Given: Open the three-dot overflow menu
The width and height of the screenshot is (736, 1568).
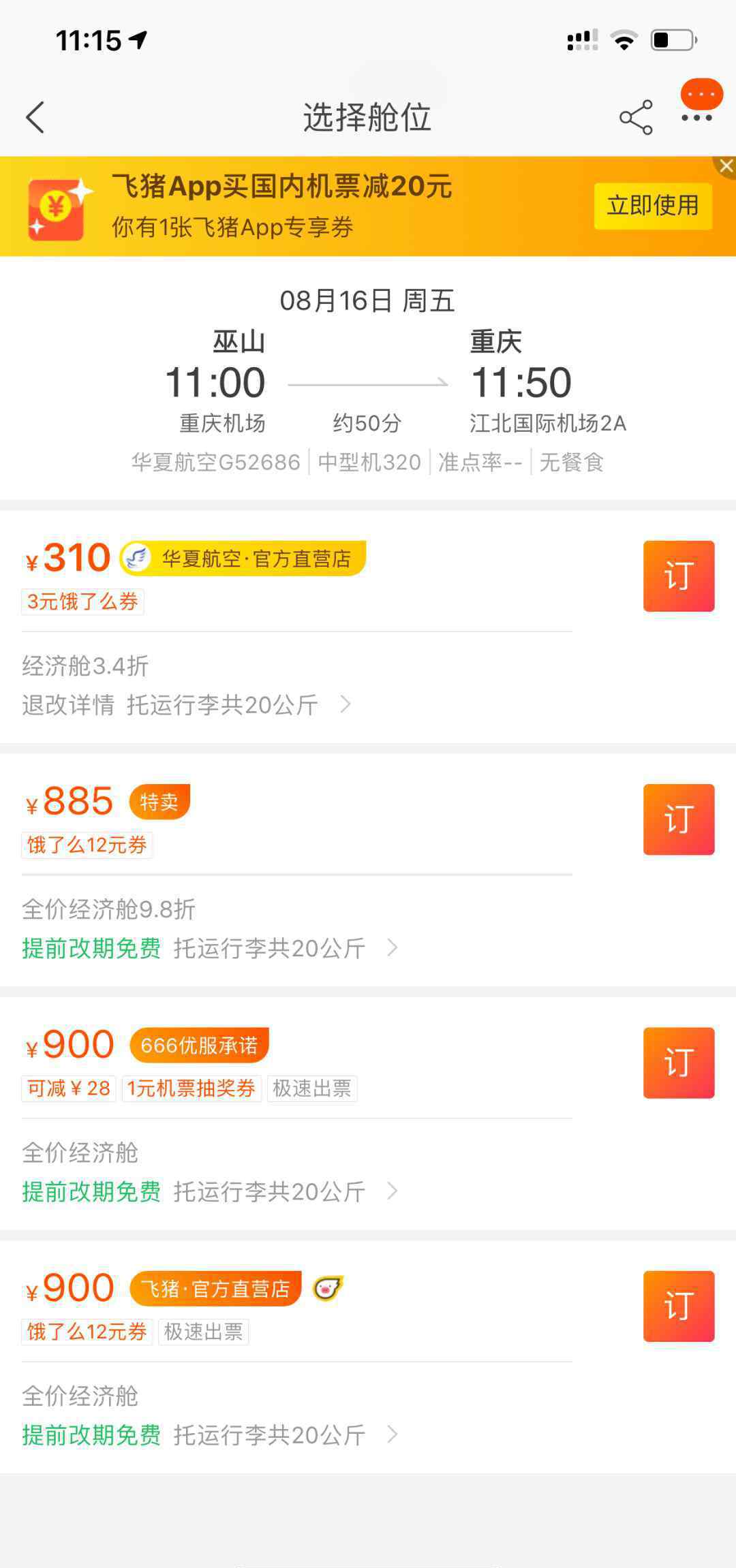Looking at the screenshot, I should [696, 118].
